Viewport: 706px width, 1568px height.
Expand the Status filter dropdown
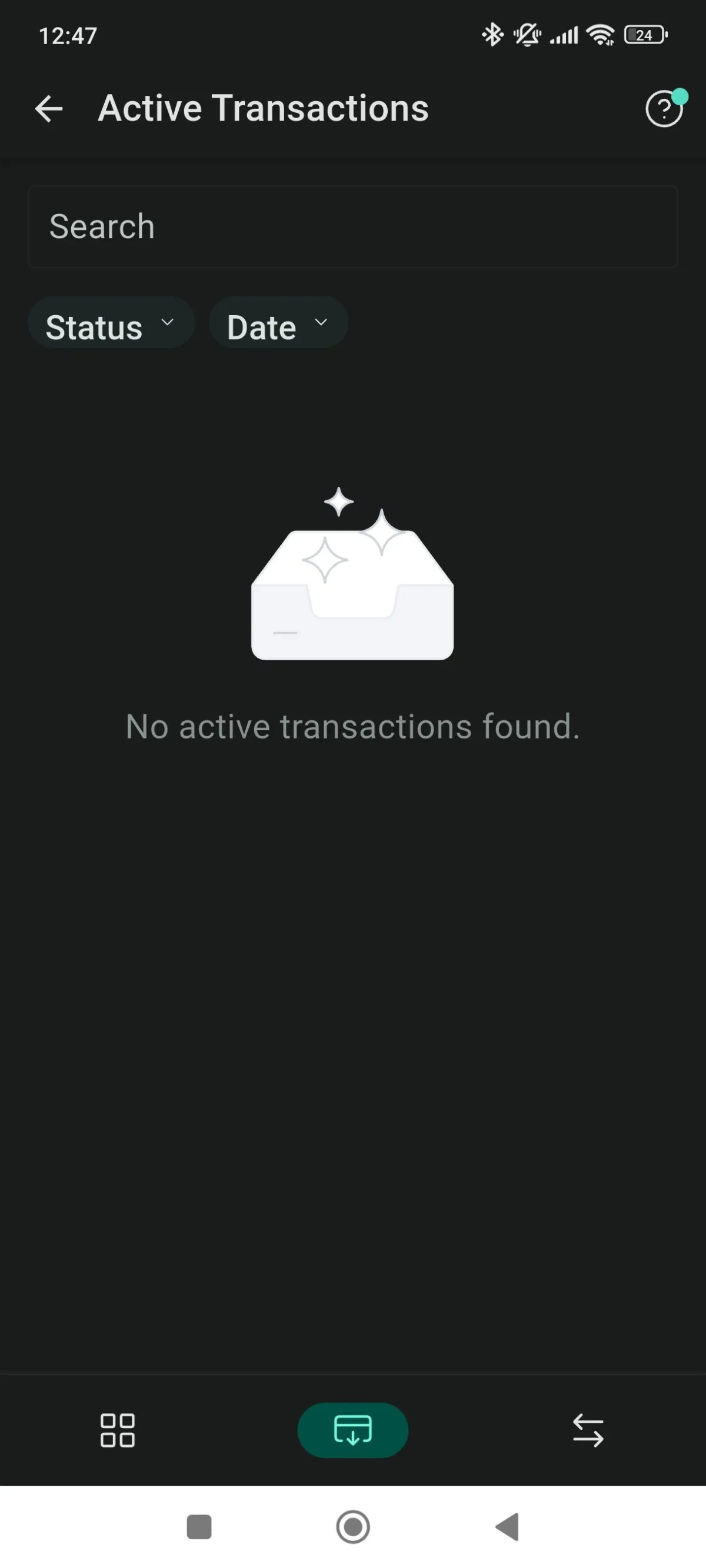111,323
